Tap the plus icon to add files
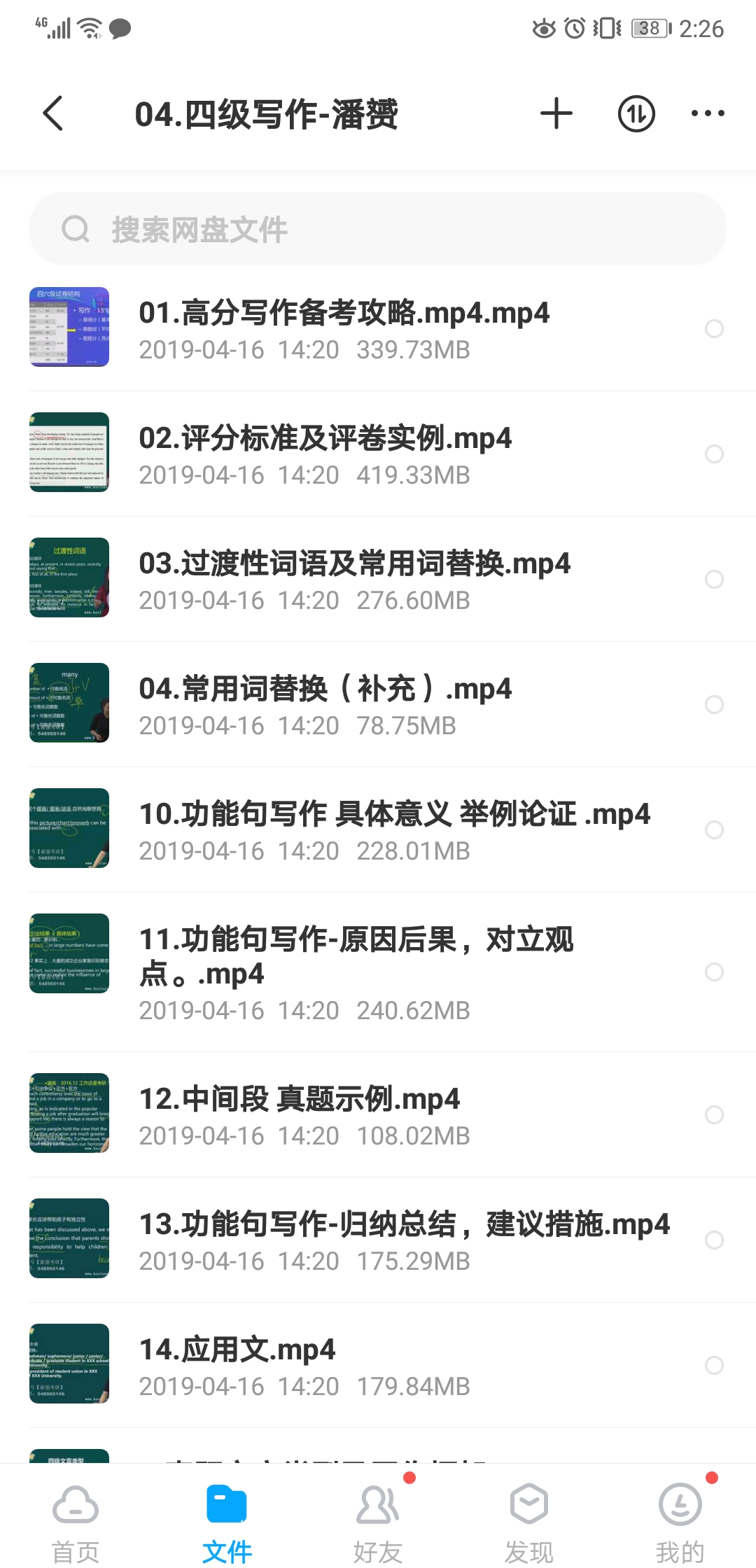This screenshot has width=756, height=1568. pyautogui.click(x=556, y=113)
